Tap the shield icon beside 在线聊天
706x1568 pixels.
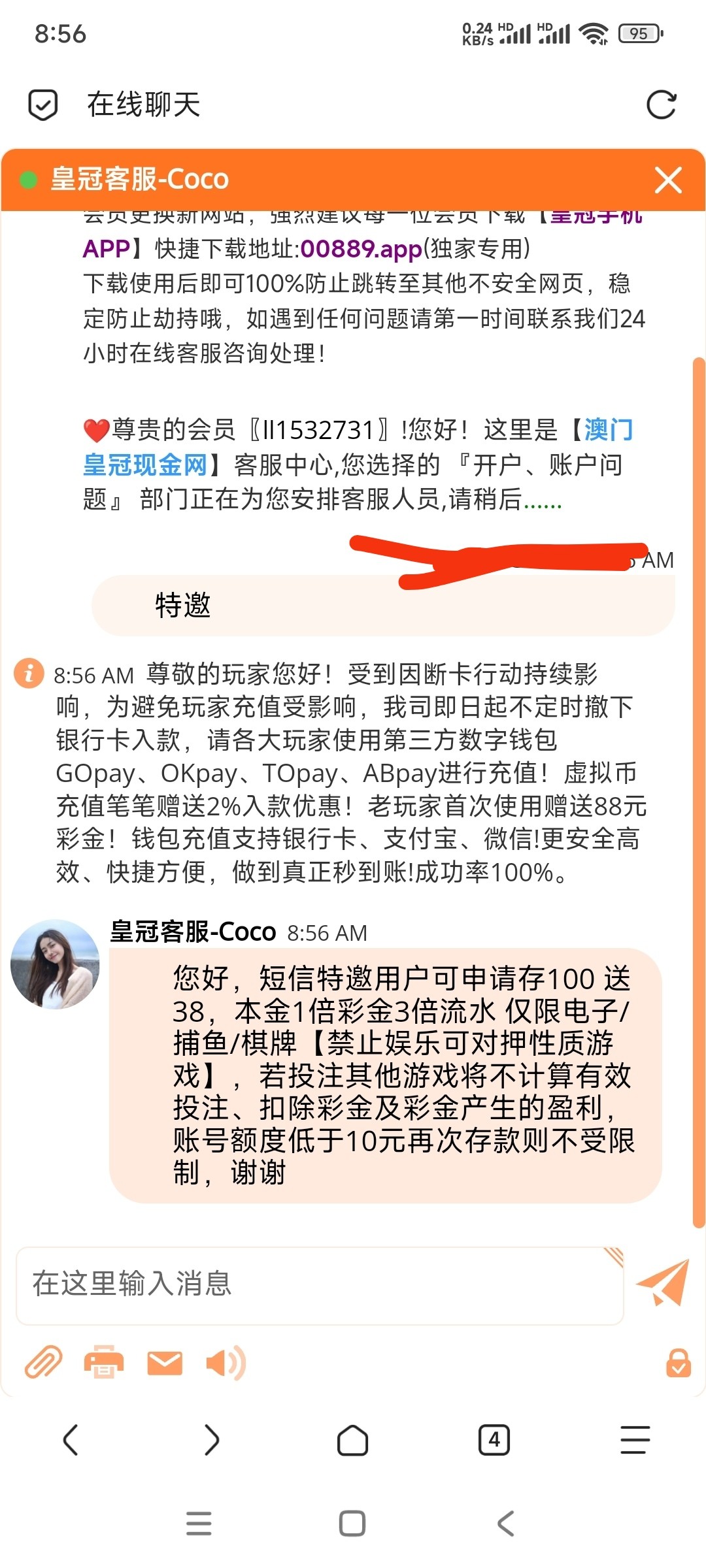(x=43, y=105)
